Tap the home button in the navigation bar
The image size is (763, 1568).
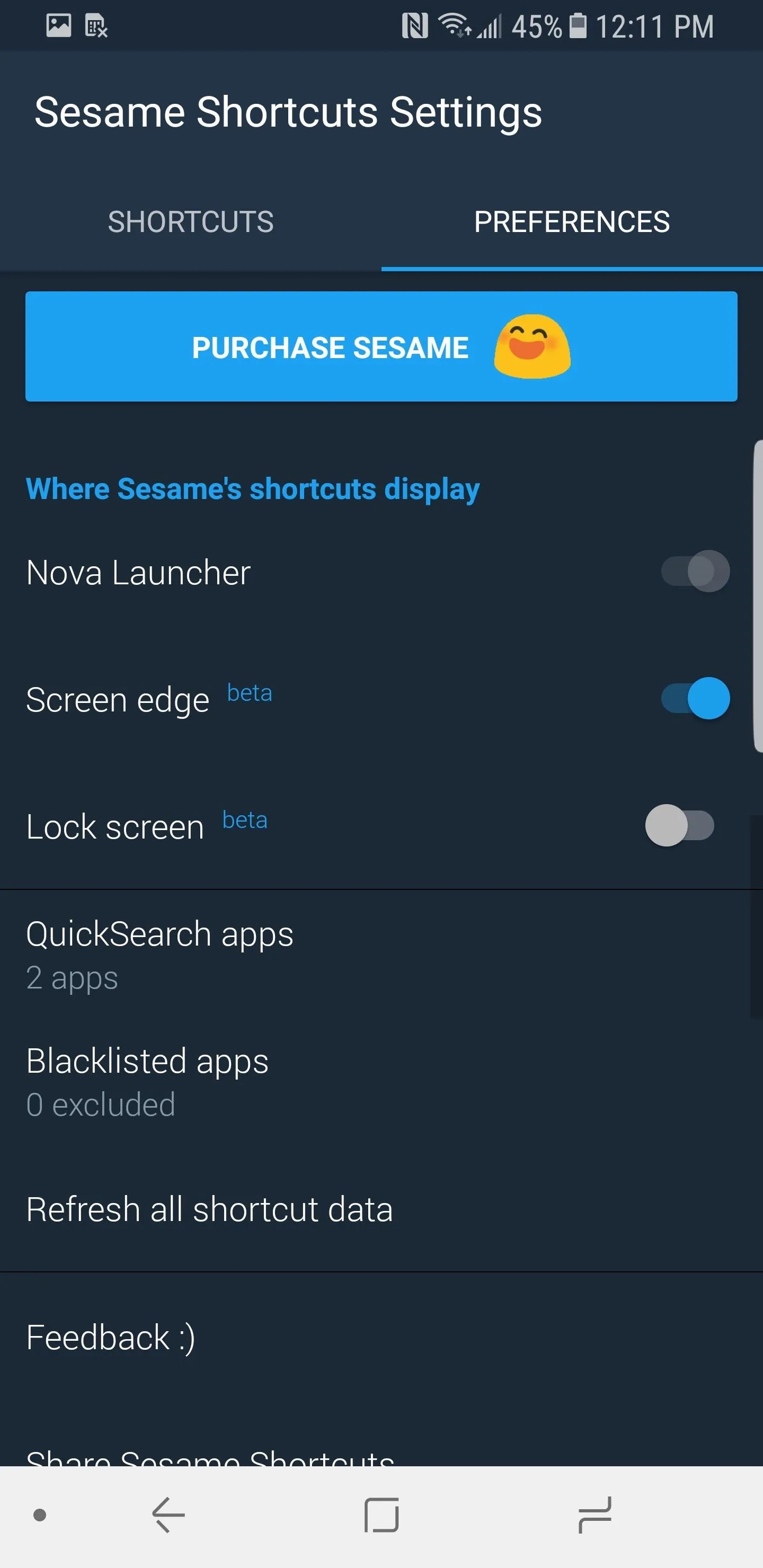(x=381, y=1515)
